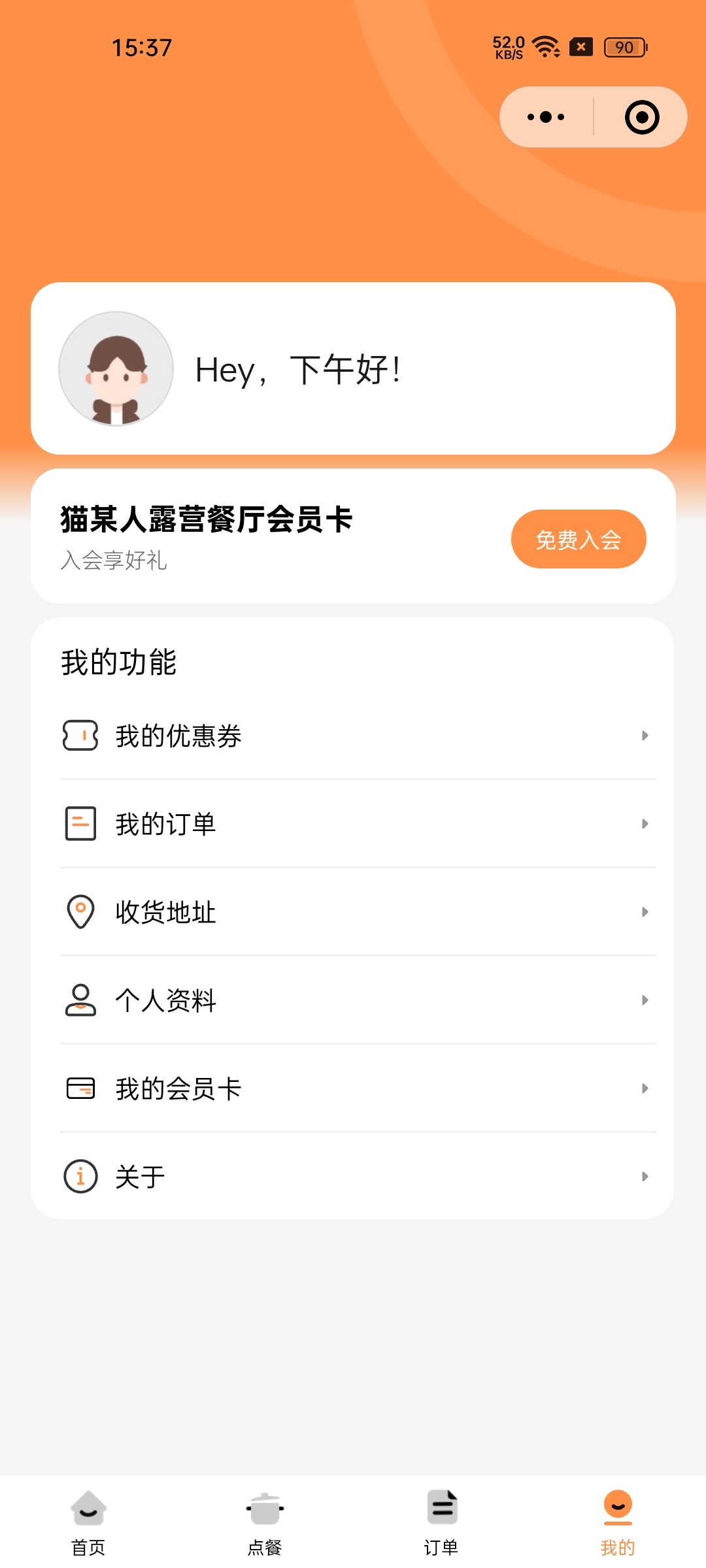The height and width of the screenshot is (1568, 706).
Task: Close the mini program with the circle button
Action: (641, 118)
